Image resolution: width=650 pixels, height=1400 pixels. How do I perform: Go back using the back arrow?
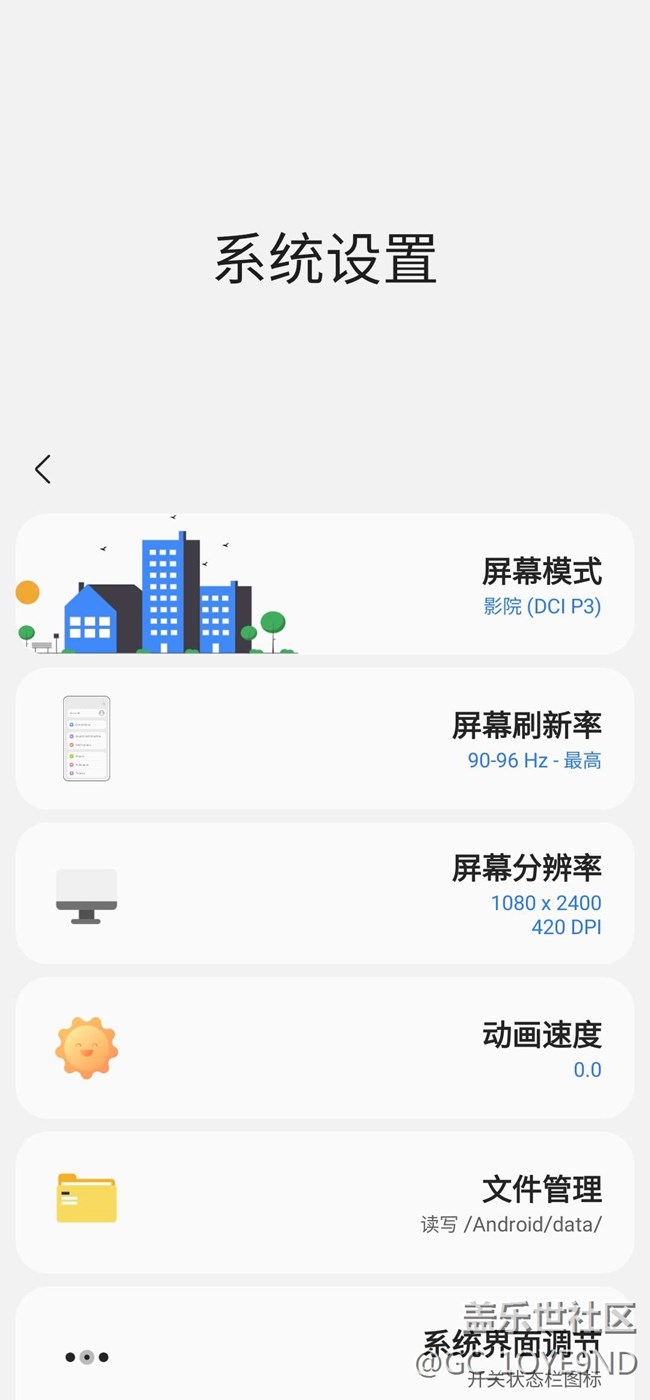(42, 469)
